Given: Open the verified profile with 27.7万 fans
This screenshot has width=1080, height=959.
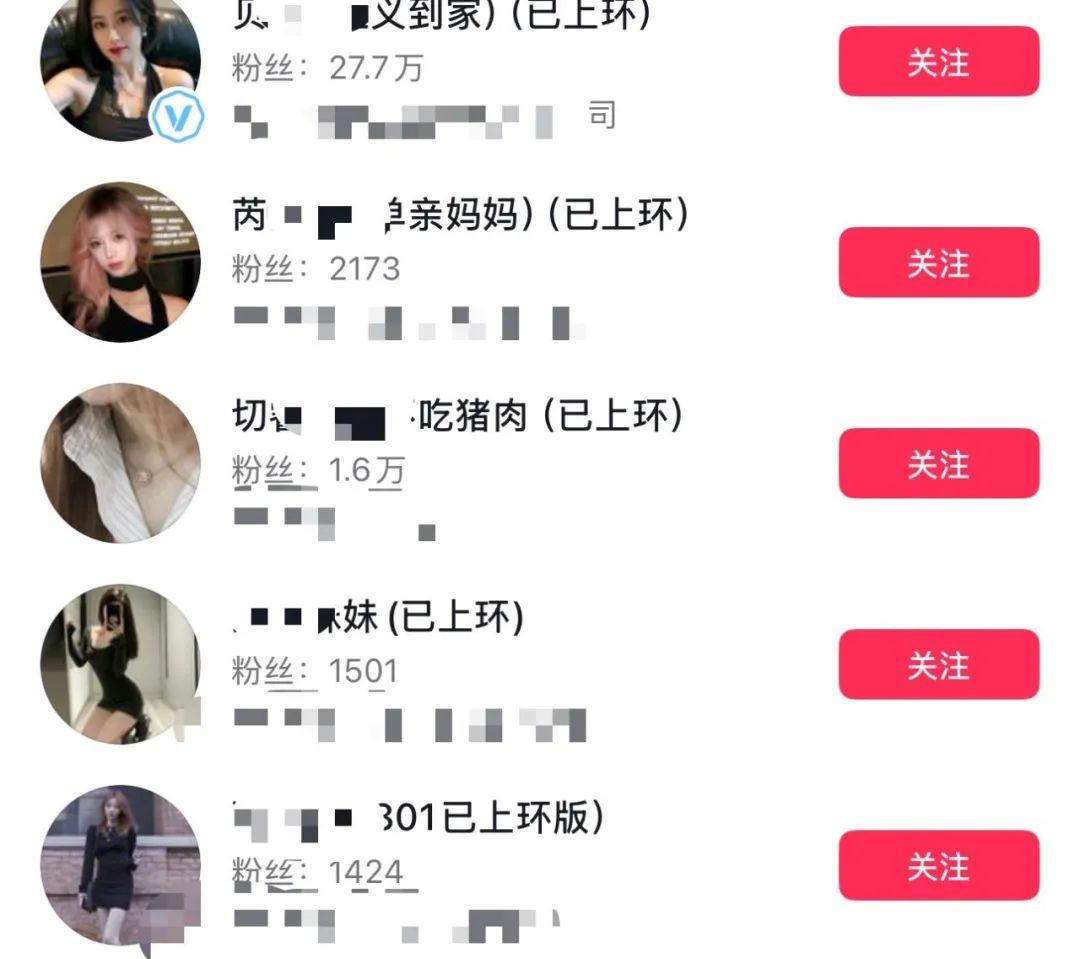Looking at the screenshot, I should point(120,62).
